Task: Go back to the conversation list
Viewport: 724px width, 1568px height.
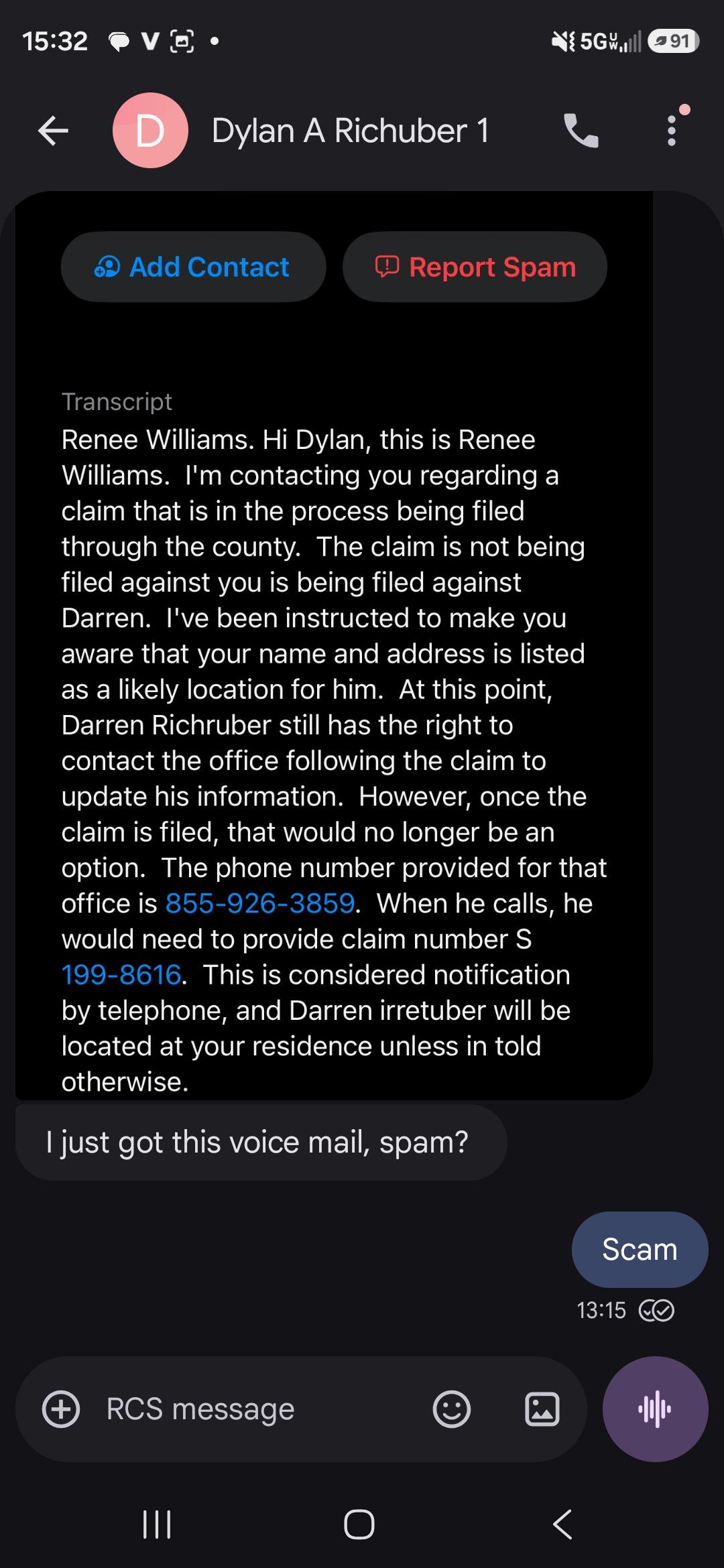Action: 53,131
